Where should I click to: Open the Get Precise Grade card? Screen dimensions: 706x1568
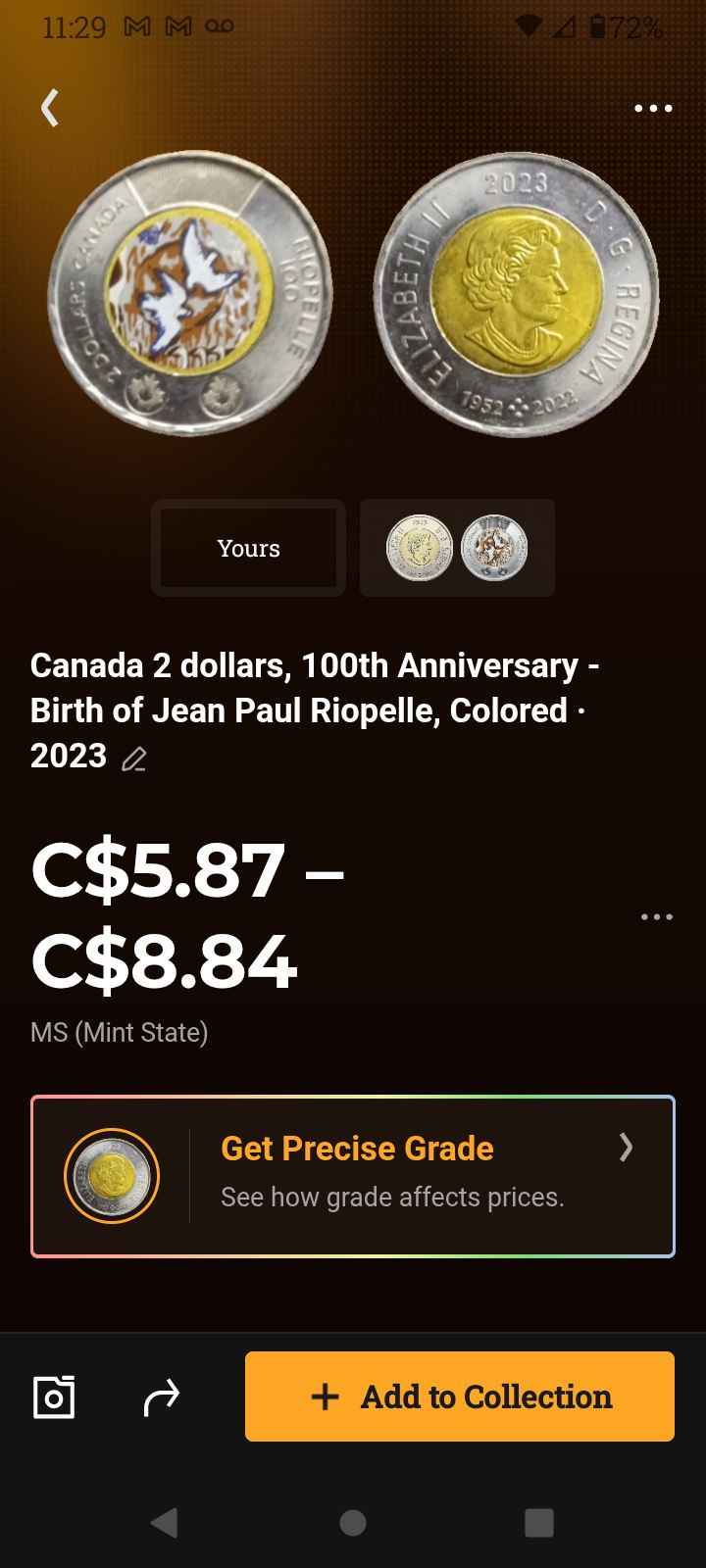353,1176
